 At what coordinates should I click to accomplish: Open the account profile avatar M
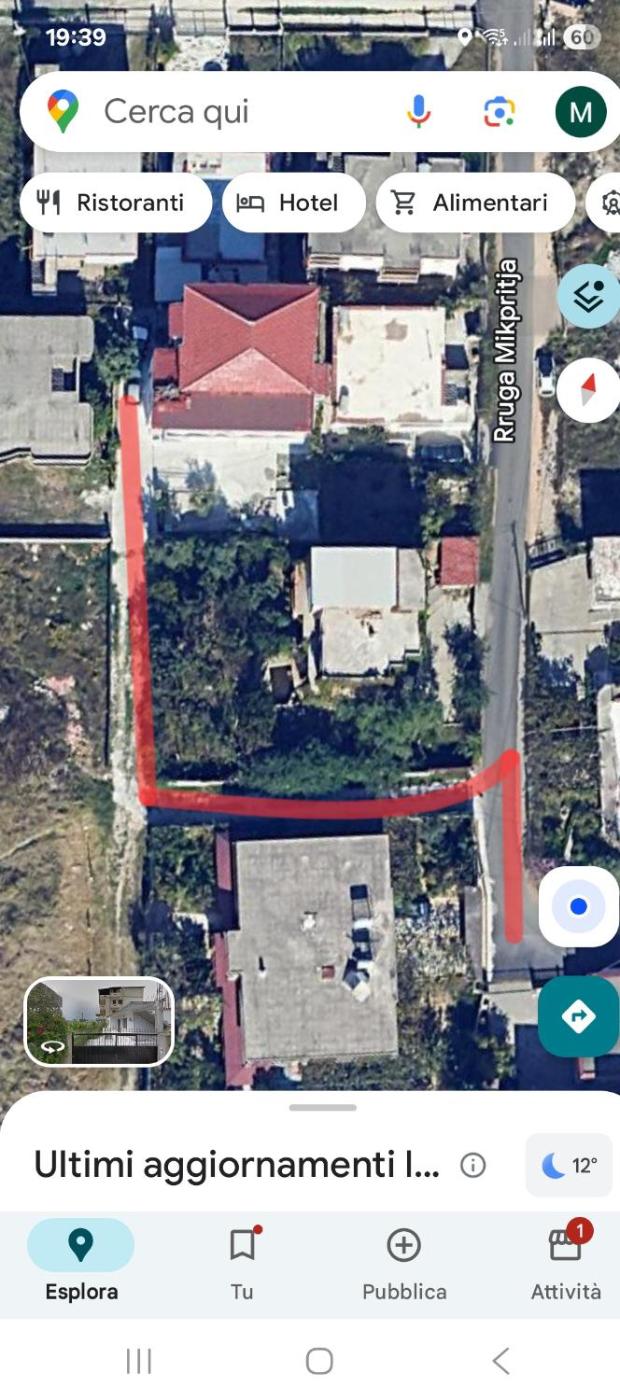tap(580, 112)
